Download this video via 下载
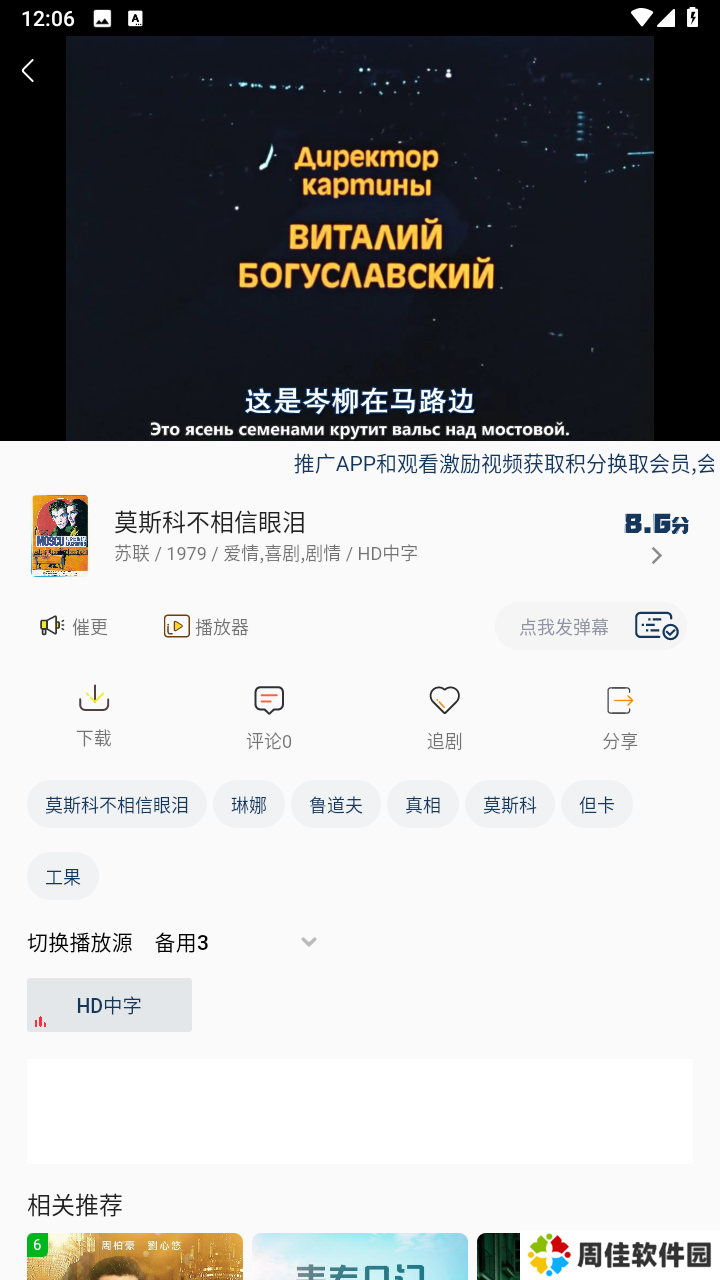720x1280 pixels. pos(94,715)
